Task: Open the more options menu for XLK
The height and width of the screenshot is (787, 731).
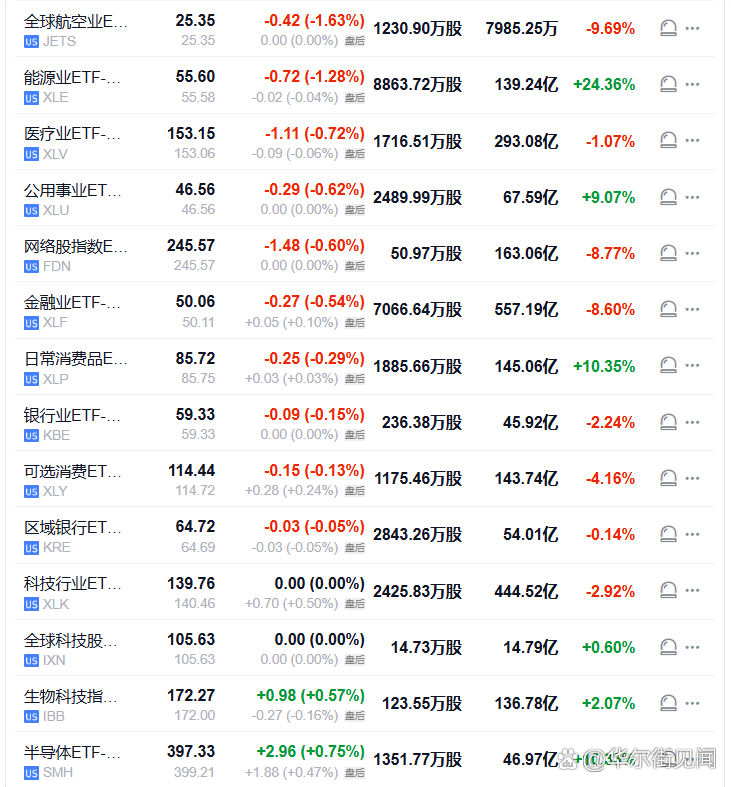Action: [692, 591]
